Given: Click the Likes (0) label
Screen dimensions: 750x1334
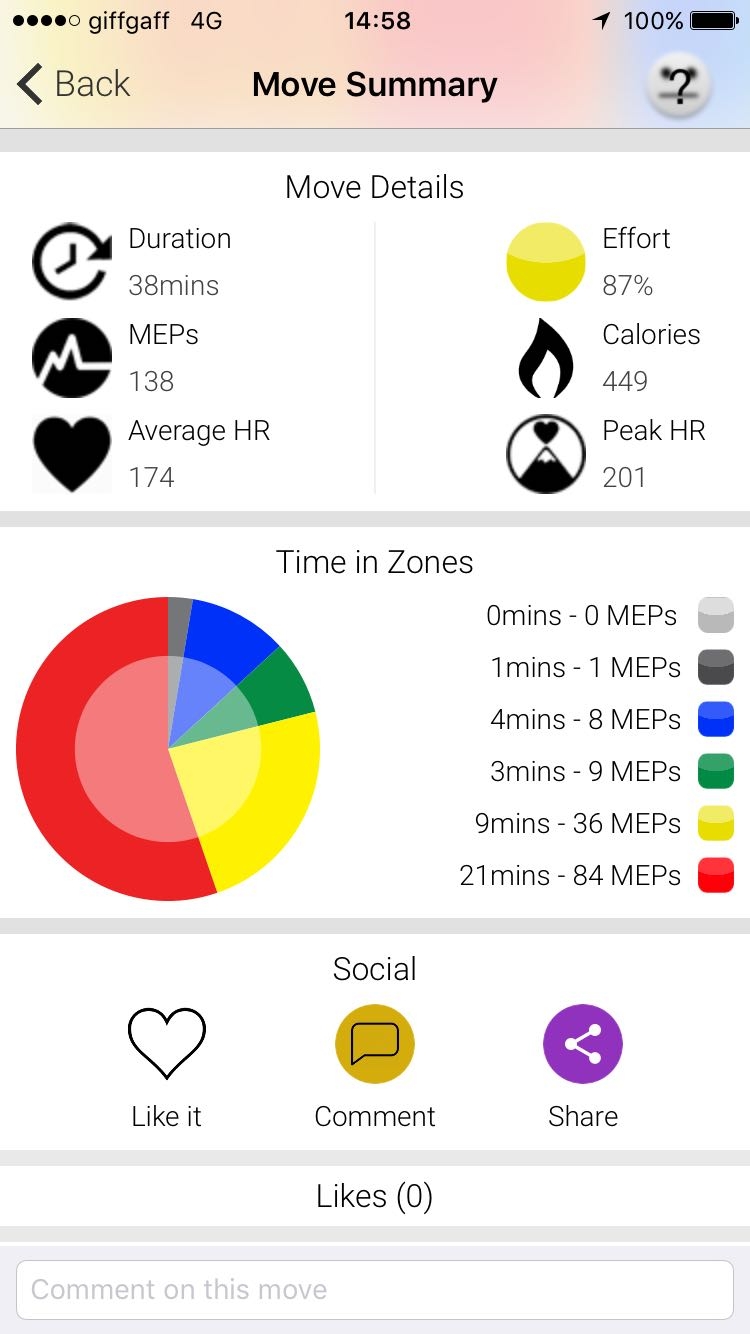Looking at the screenshot, I should click(x=374, y=1196).
